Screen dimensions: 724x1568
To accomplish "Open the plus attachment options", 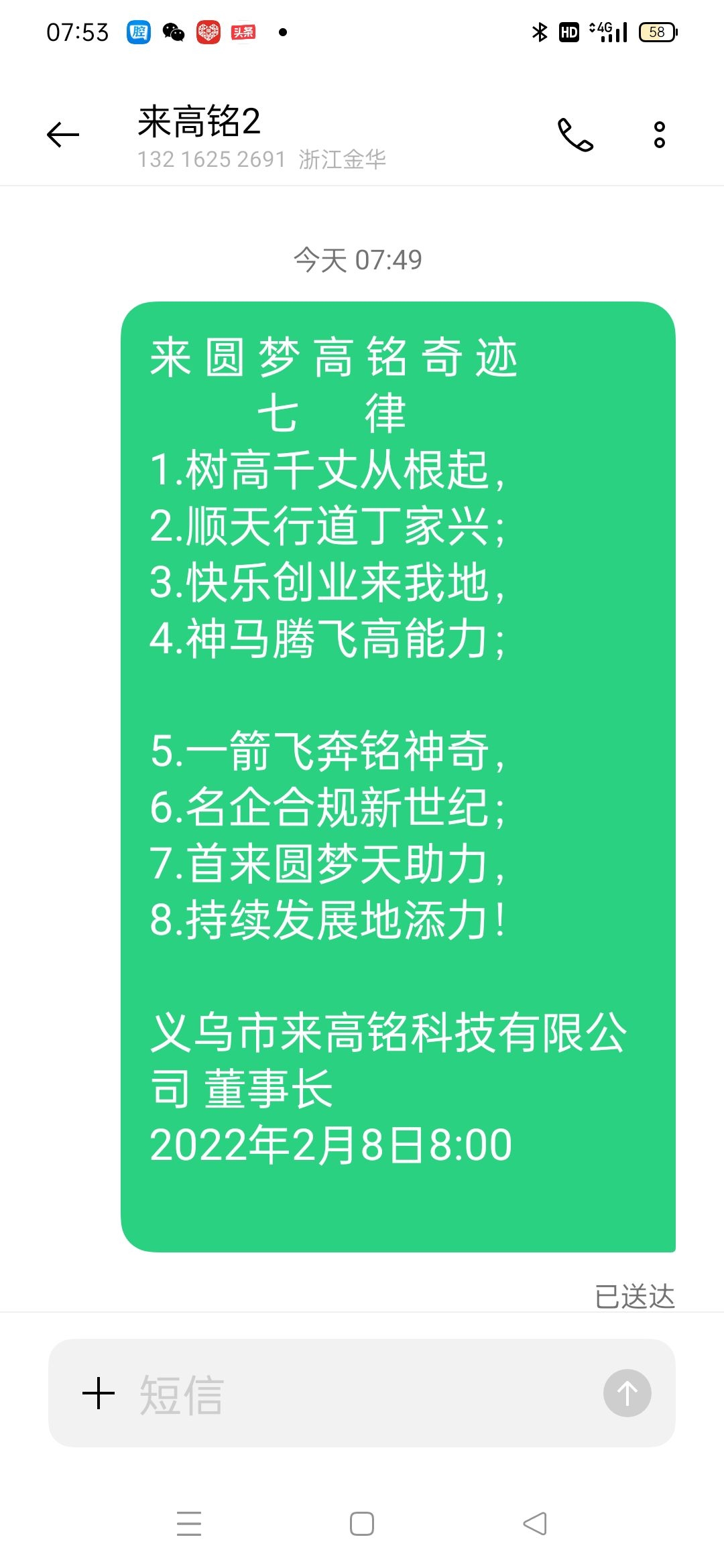I will 99,1393.
